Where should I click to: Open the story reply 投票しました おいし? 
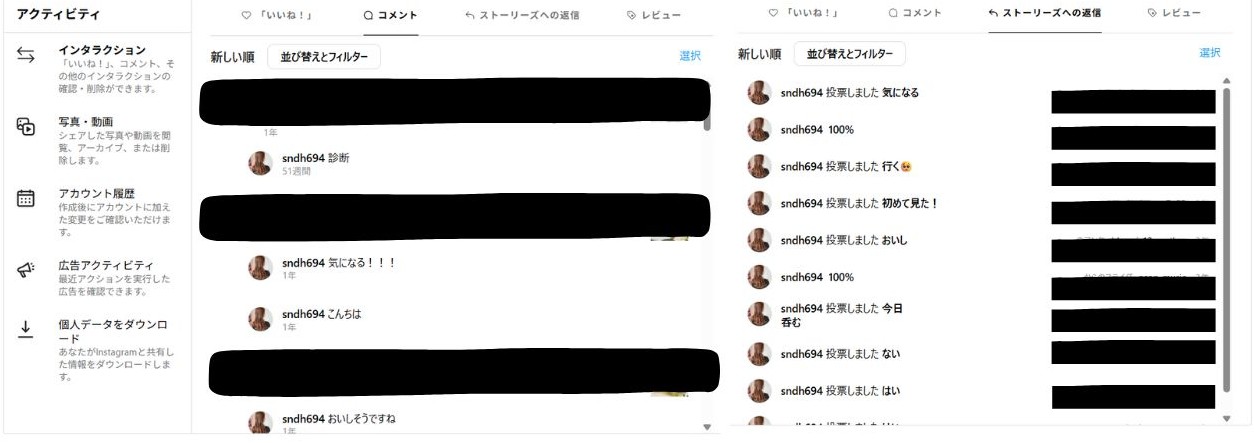coord(844,240)
